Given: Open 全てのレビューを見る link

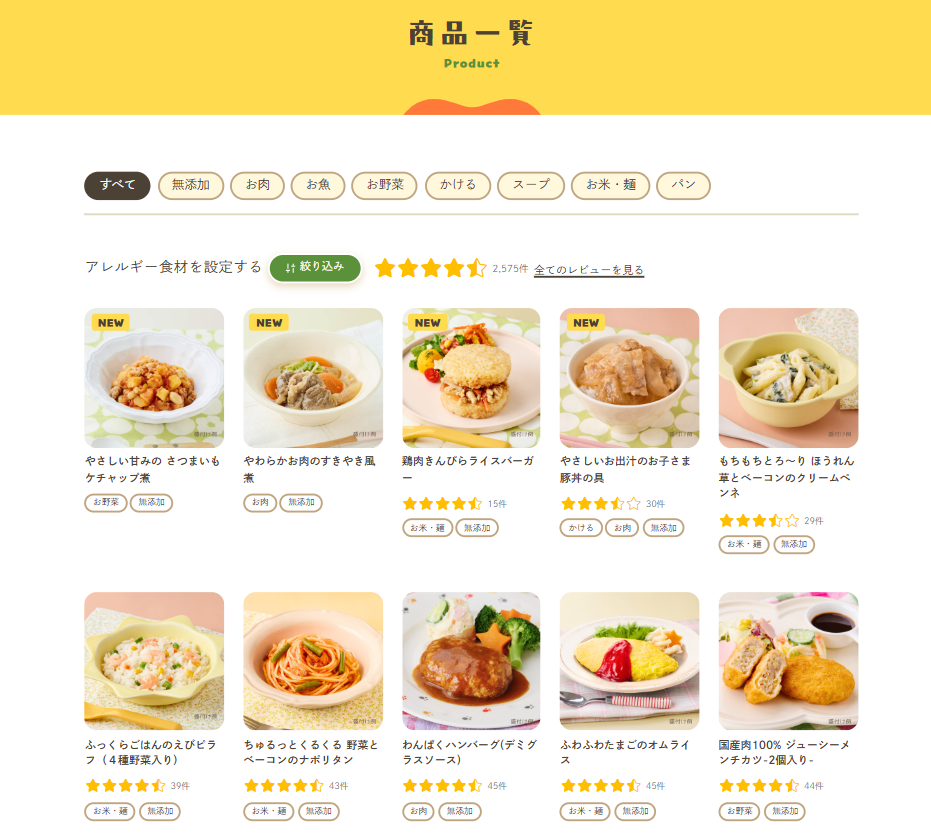Looking at the screenshot, I should (588, 270).
